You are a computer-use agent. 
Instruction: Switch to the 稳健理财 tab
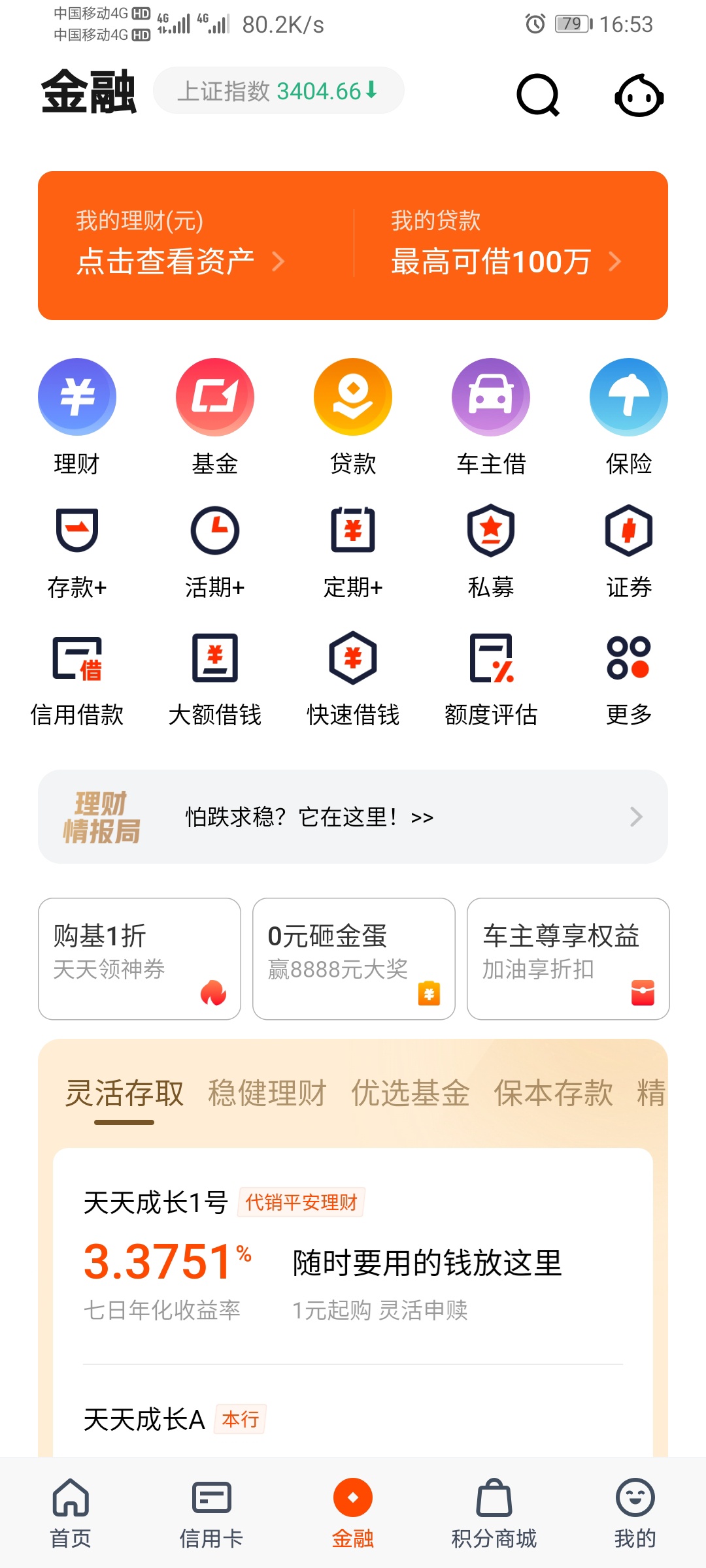267,1093
